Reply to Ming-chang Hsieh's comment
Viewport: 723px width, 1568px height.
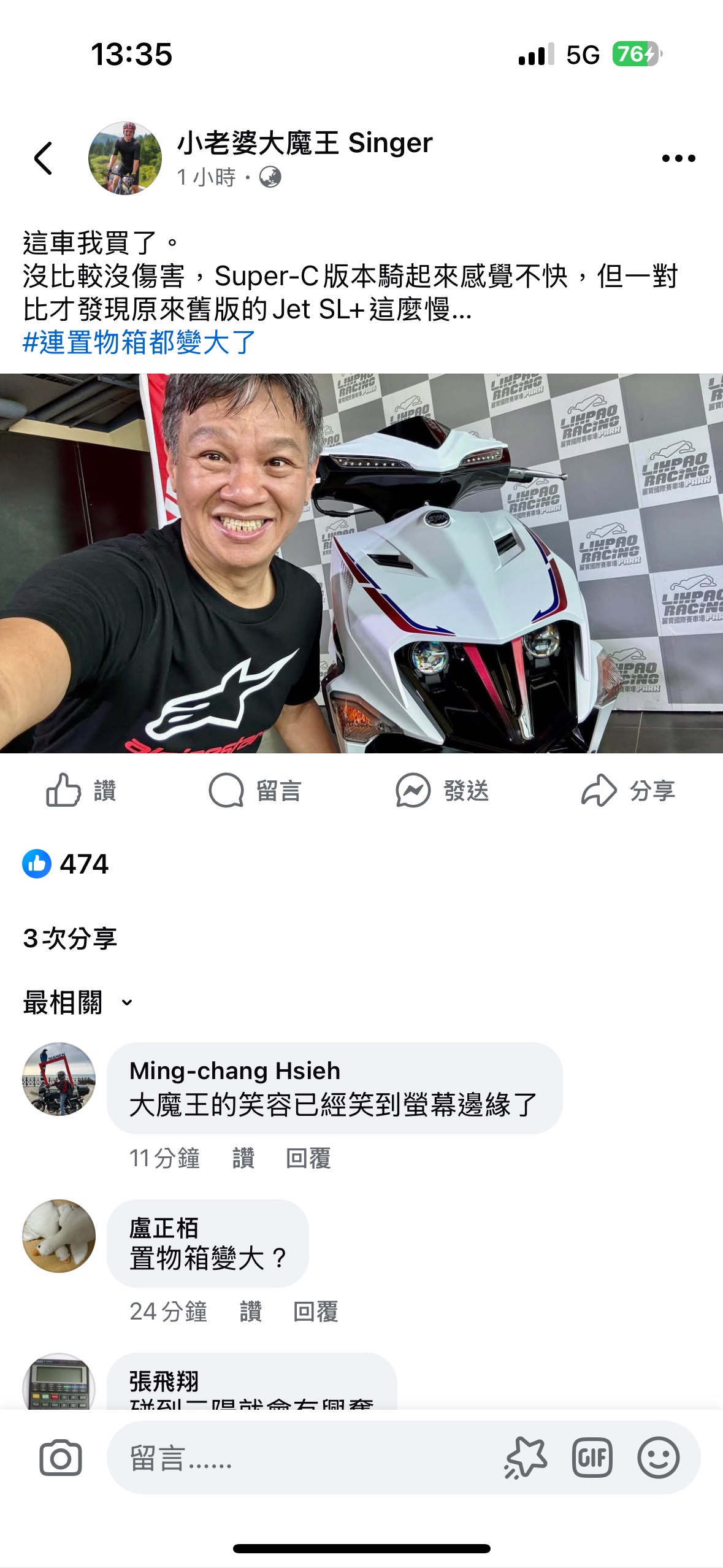(308, 1158)
